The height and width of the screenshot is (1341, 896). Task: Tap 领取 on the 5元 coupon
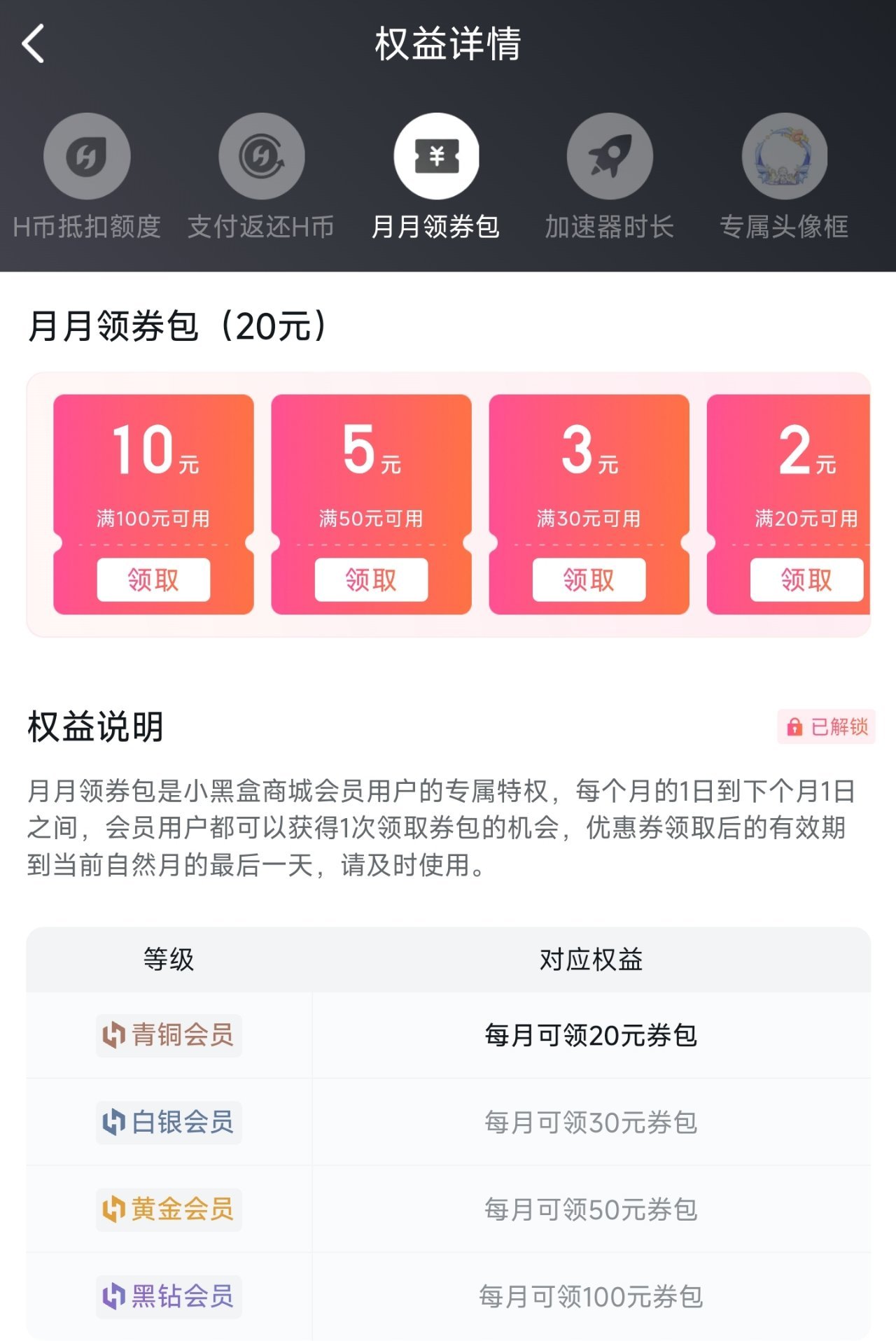tap(371, 580)
